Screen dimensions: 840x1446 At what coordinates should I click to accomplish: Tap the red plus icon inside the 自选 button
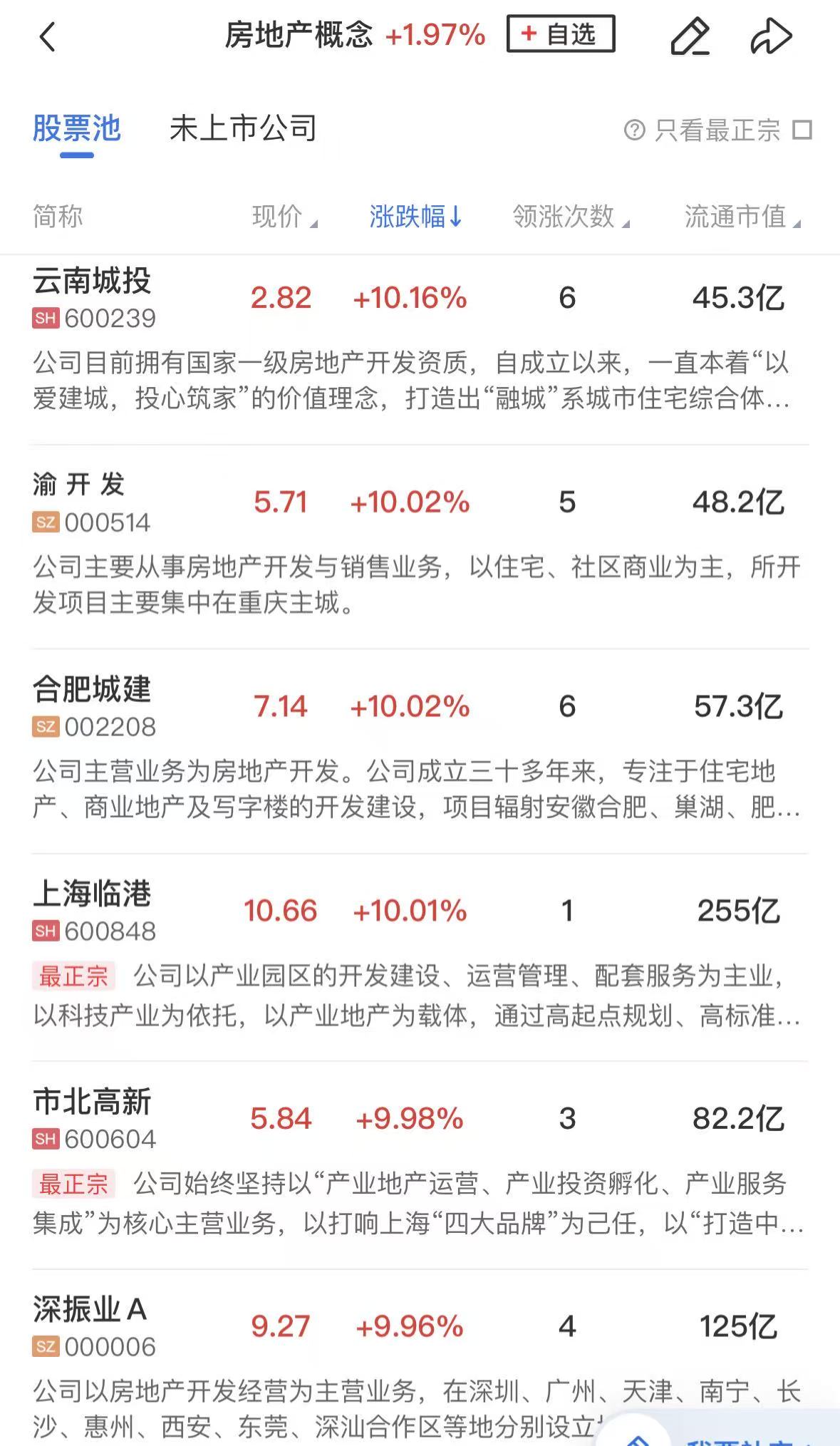tap(528, 33)
